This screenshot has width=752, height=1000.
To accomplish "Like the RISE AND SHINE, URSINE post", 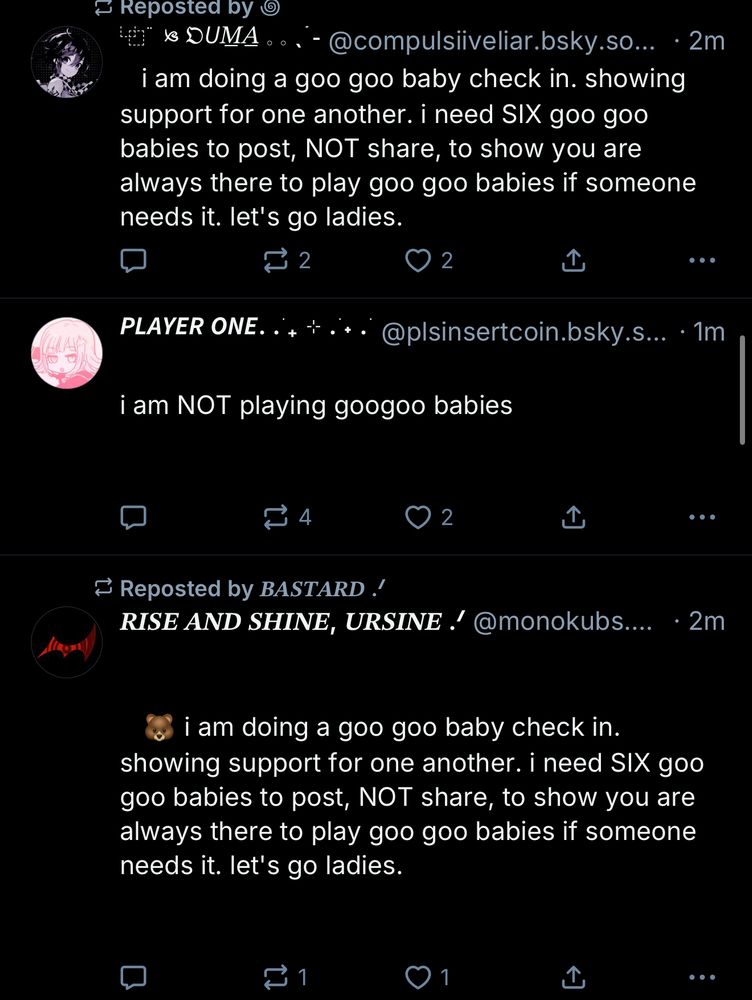I will click(417, 976).
